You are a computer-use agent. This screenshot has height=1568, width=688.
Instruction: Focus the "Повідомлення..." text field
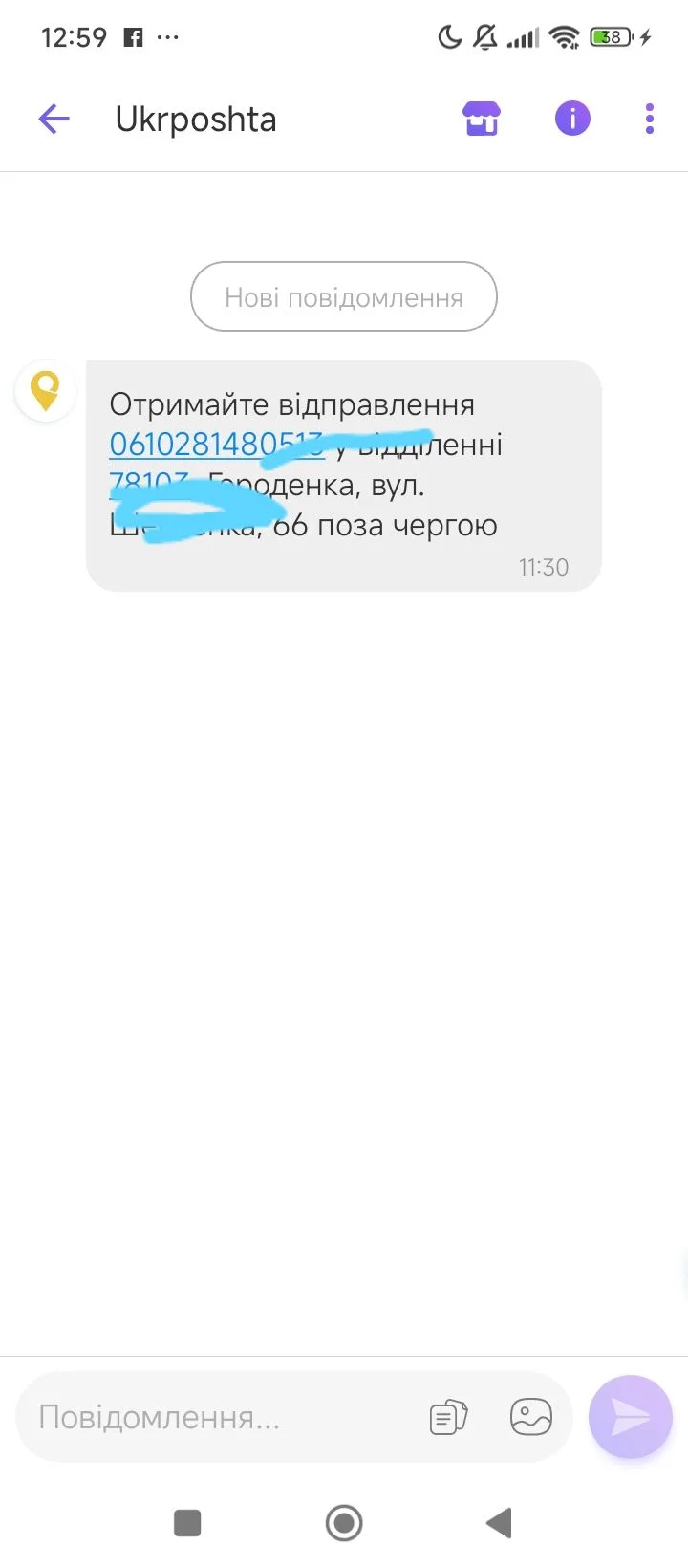(220, 1417)
